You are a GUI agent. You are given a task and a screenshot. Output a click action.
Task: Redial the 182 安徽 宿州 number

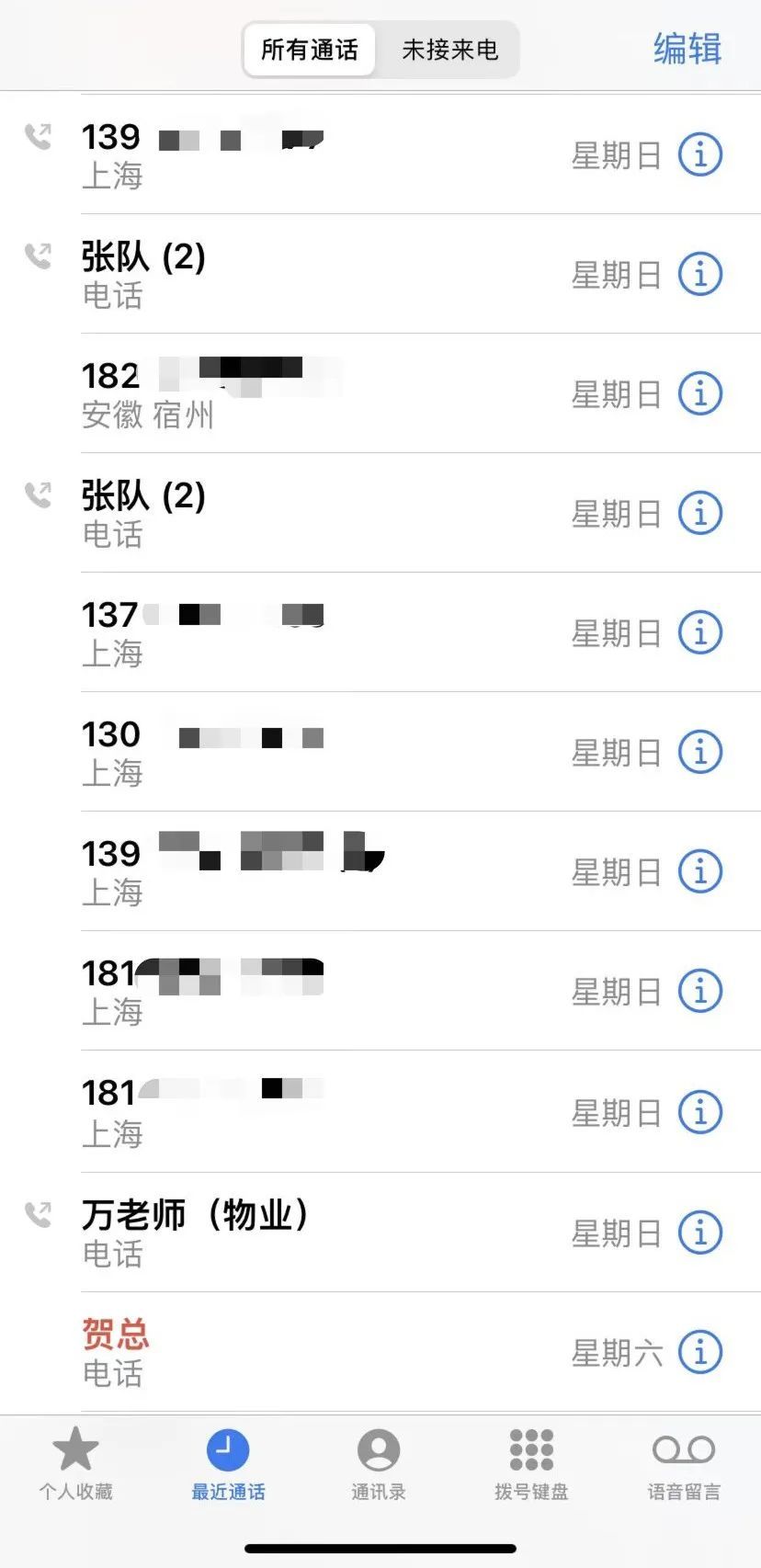tap(276, 393)
